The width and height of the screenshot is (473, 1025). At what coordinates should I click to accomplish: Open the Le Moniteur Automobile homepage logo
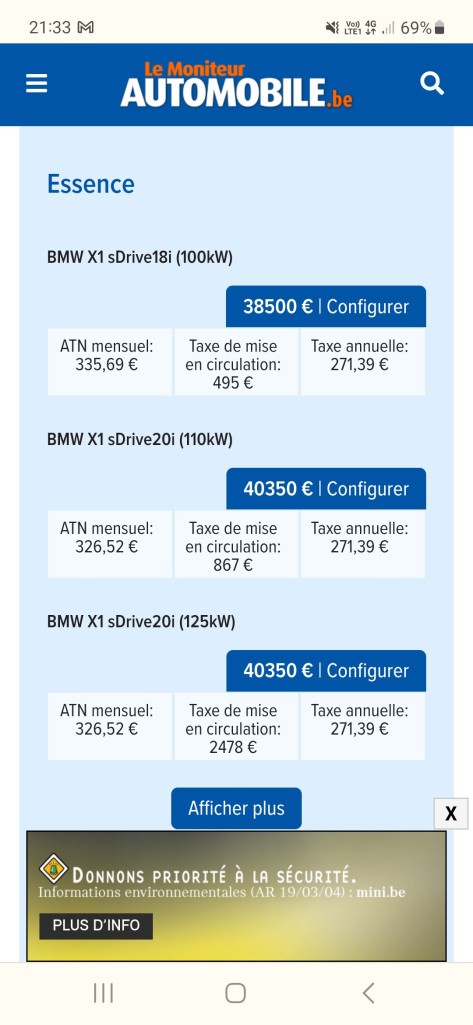236,84
